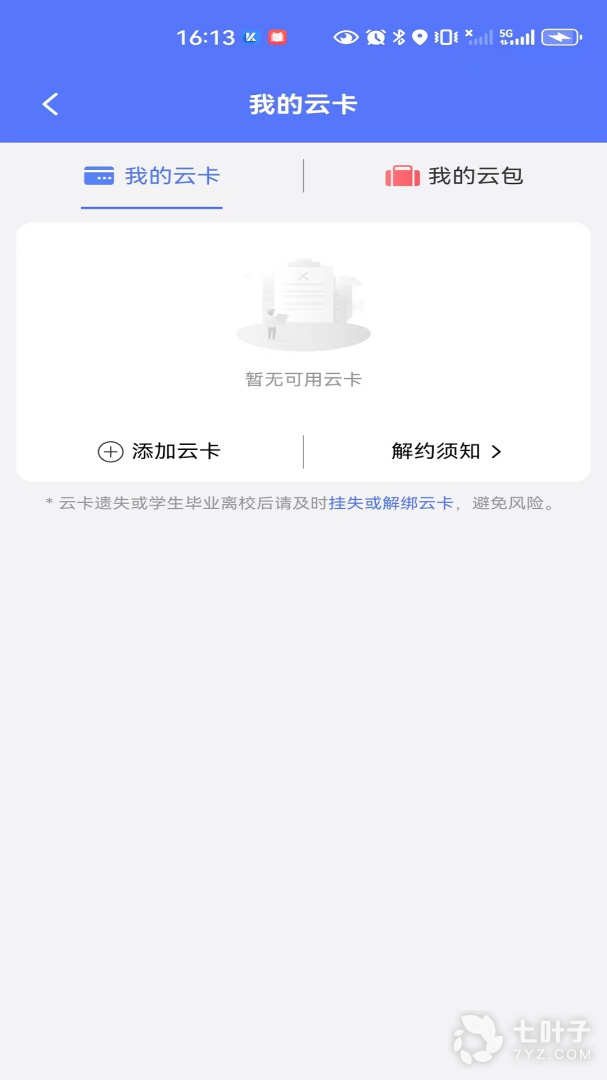The height and width of the screenshot is (1080, 607).
Task: Open 解约须知 details
Action: pyautogui.click(x=446, y=451)
